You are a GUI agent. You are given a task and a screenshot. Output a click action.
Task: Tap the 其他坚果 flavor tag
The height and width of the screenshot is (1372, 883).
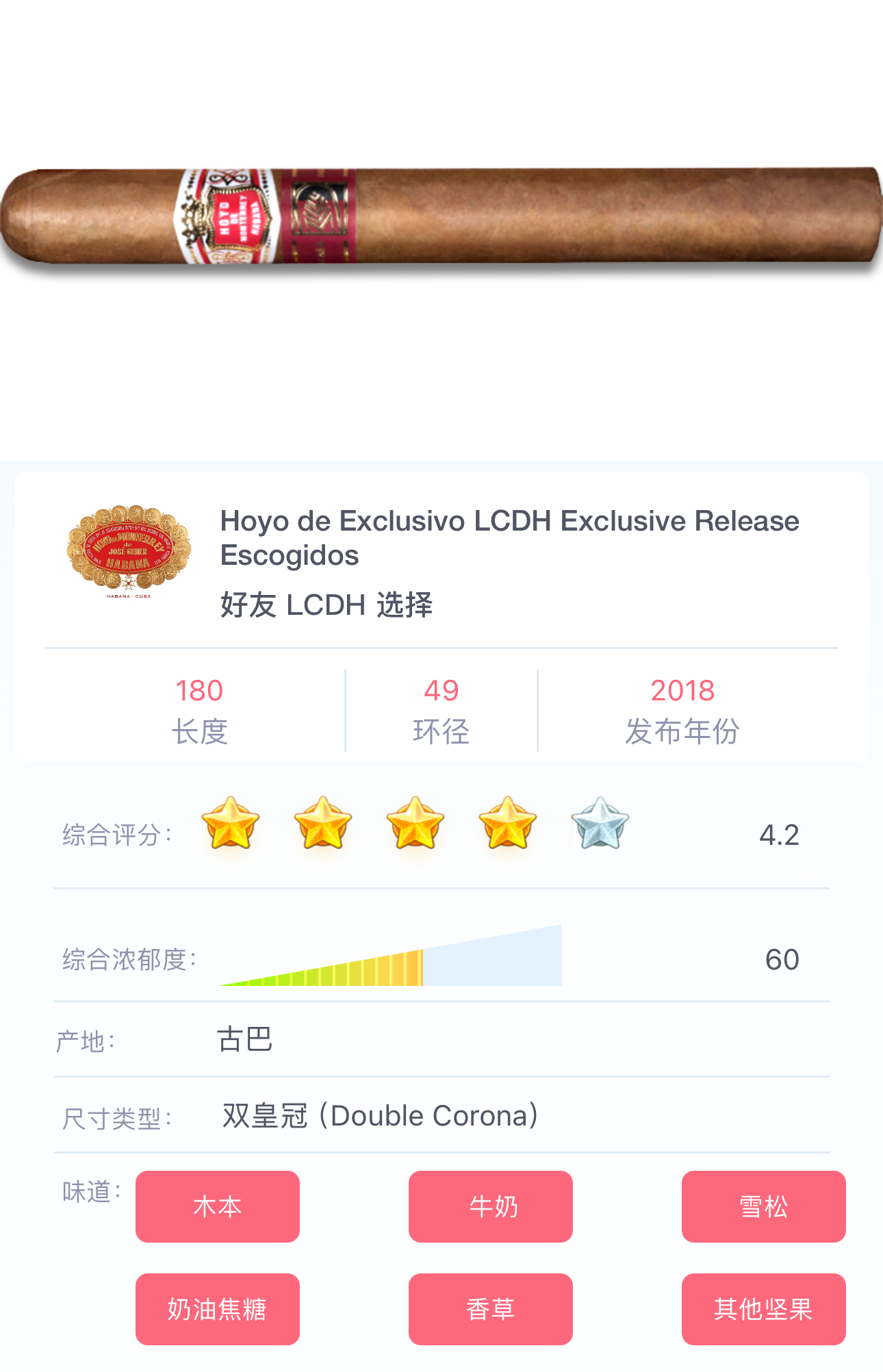(x=763, y=1309)
